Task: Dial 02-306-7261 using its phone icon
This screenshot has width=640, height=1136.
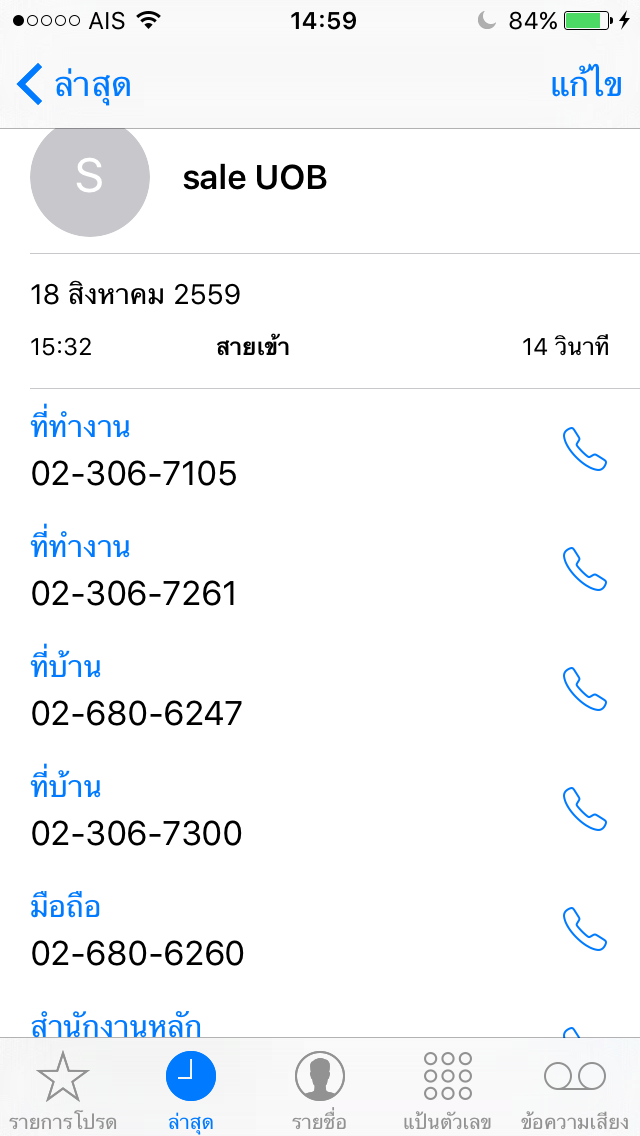Action: coord(584,569)
